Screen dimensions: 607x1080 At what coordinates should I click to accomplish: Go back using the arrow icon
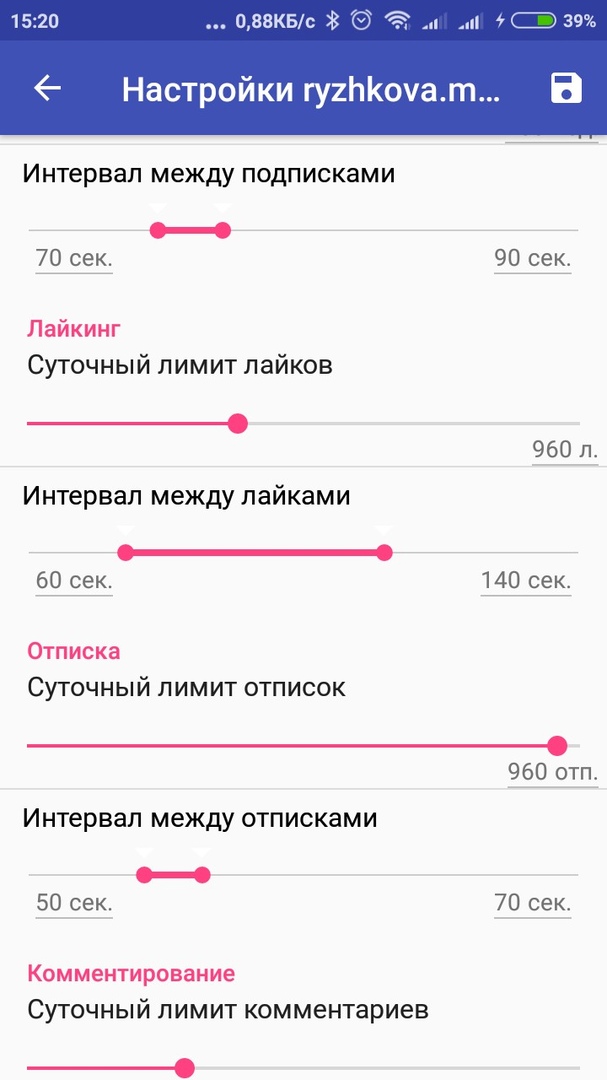47,88
